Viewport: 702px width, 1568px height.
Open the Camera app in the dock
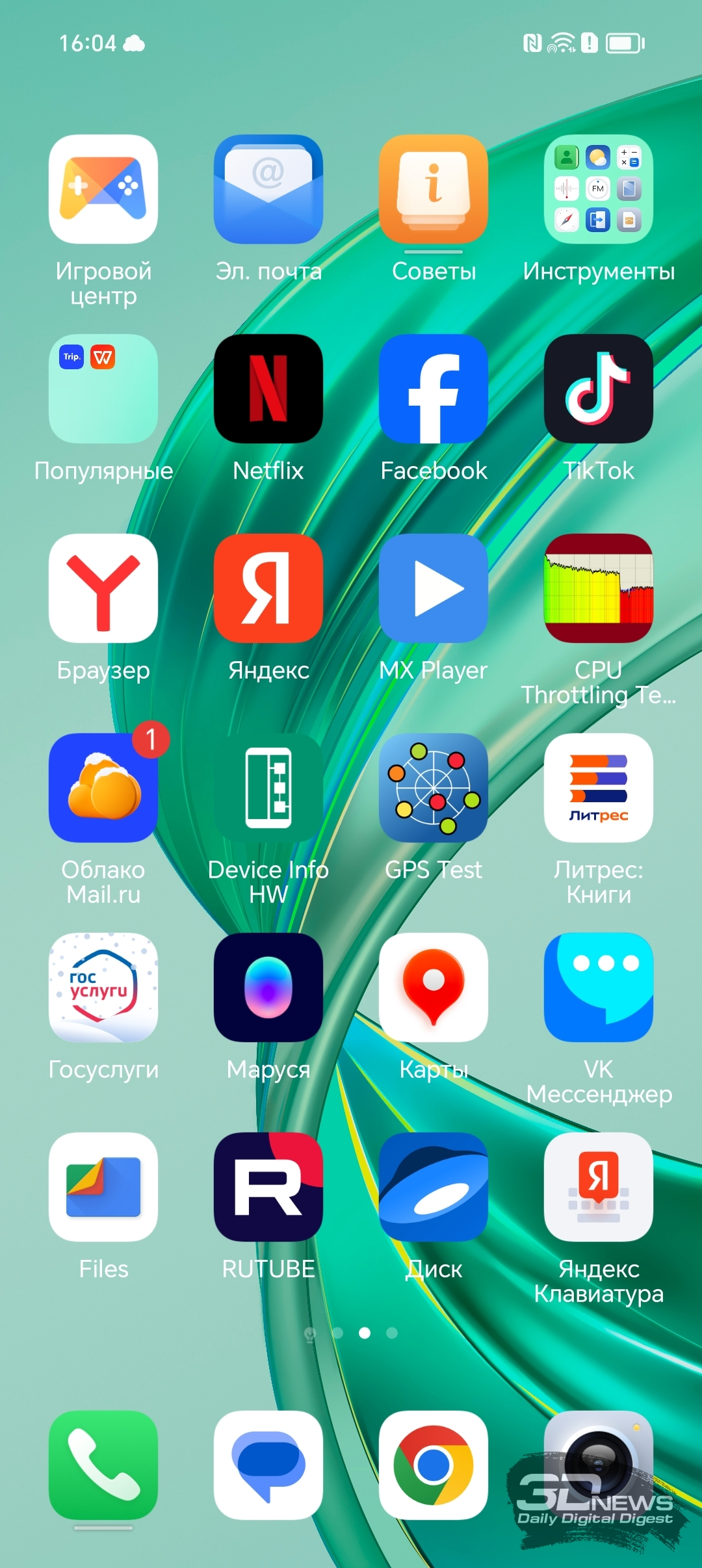599,1465
